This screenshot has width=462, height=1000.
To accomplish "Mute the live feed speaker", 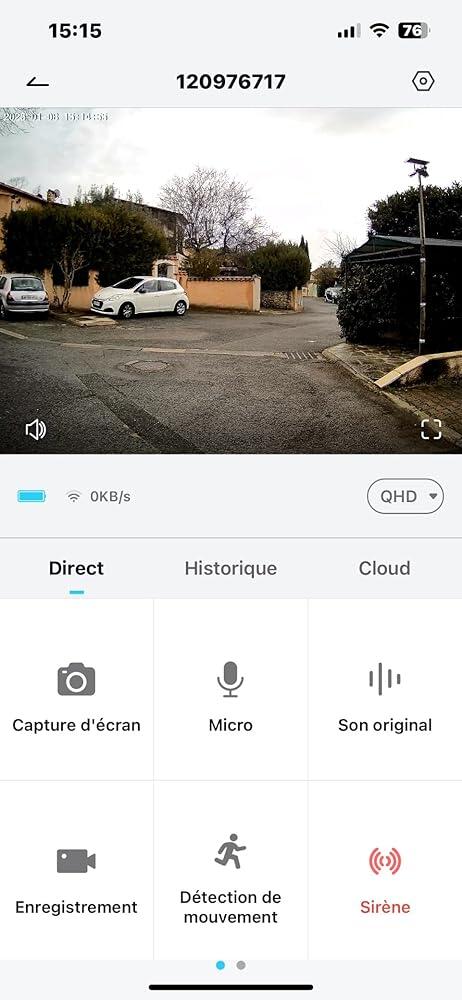I will tap(36, 430).
